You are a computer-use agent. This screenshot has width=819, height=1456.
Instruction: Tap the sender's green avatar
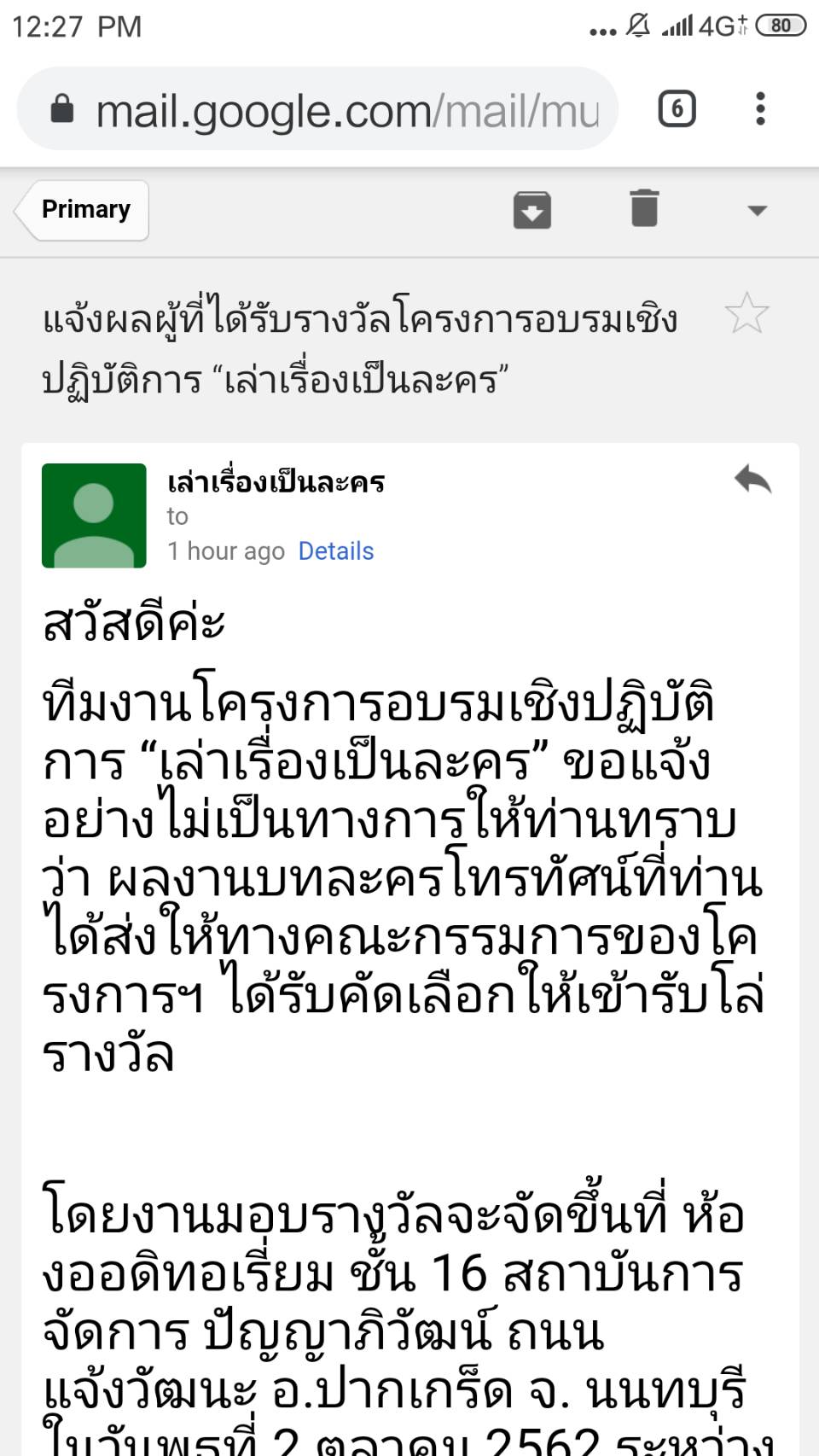(94, 515)
